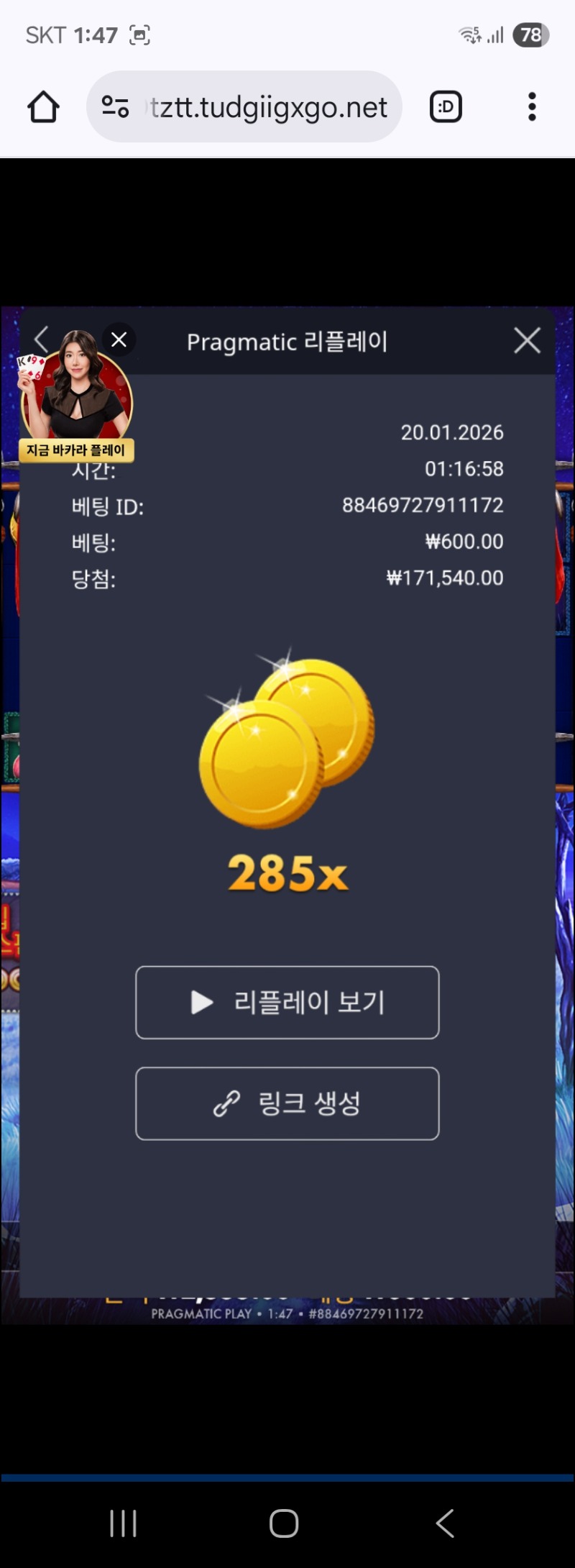Dismiss the baccarat floating promo bubble
The width and height of the screenshot is (575, 1568).
(x=119, y=339)
